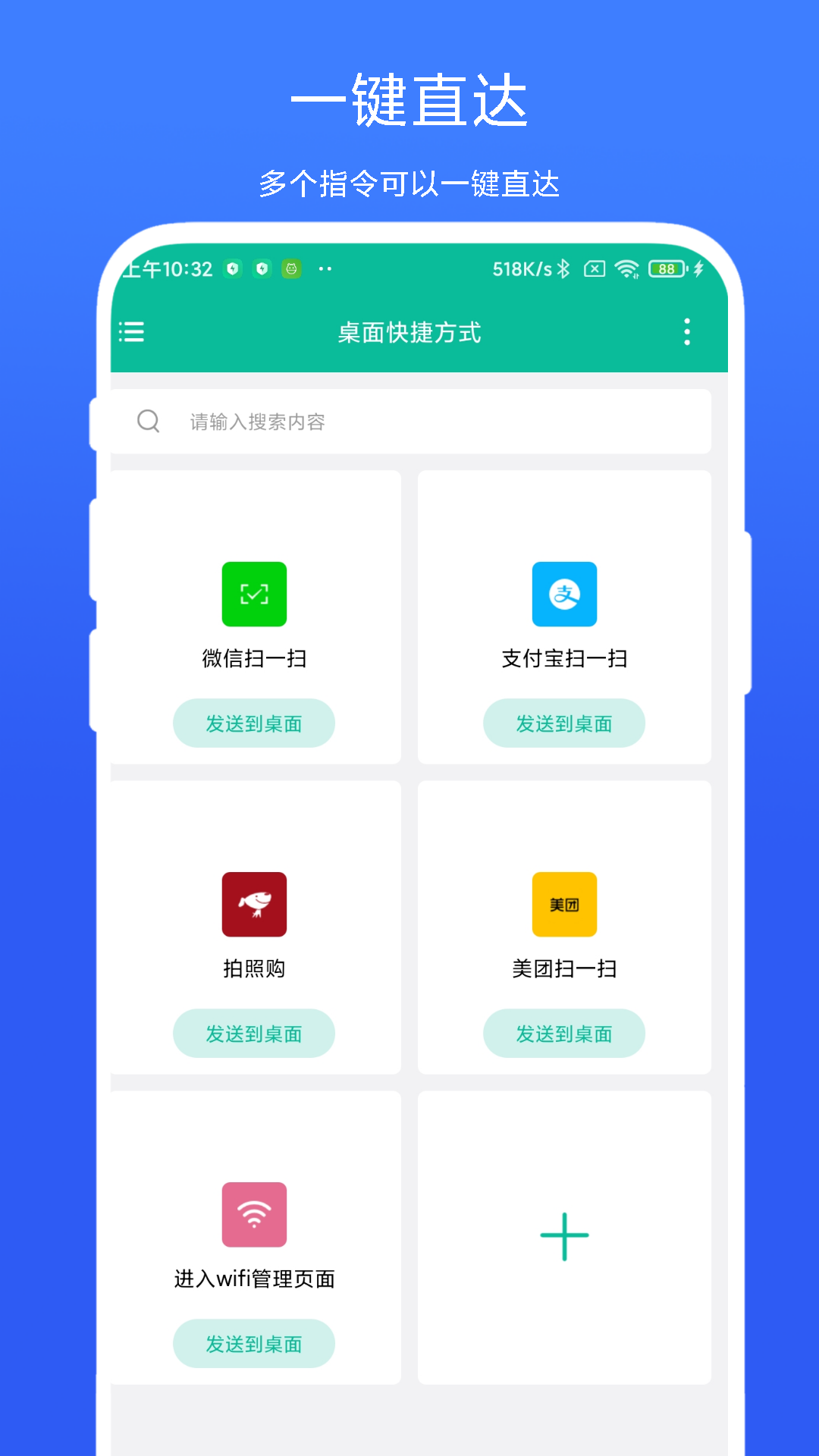This screenshot has height=1456, width=819.
Task: Tap the Meituan yellow scan icon
Action: pyautogui.click(x=564, y=905)
